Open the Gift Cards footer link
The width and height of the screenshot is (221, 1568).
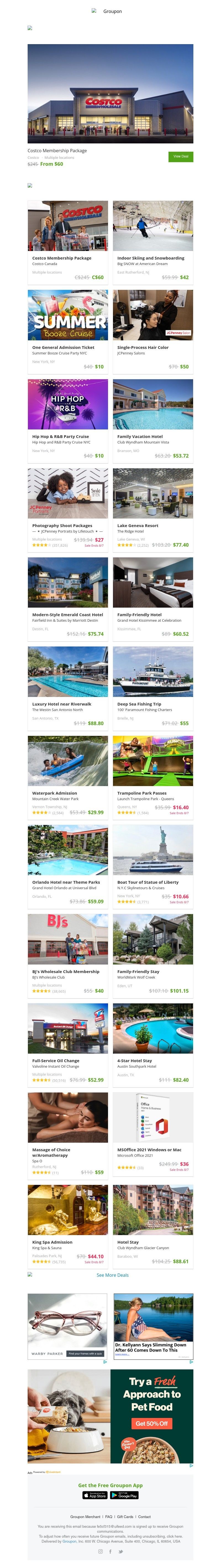125,1517
